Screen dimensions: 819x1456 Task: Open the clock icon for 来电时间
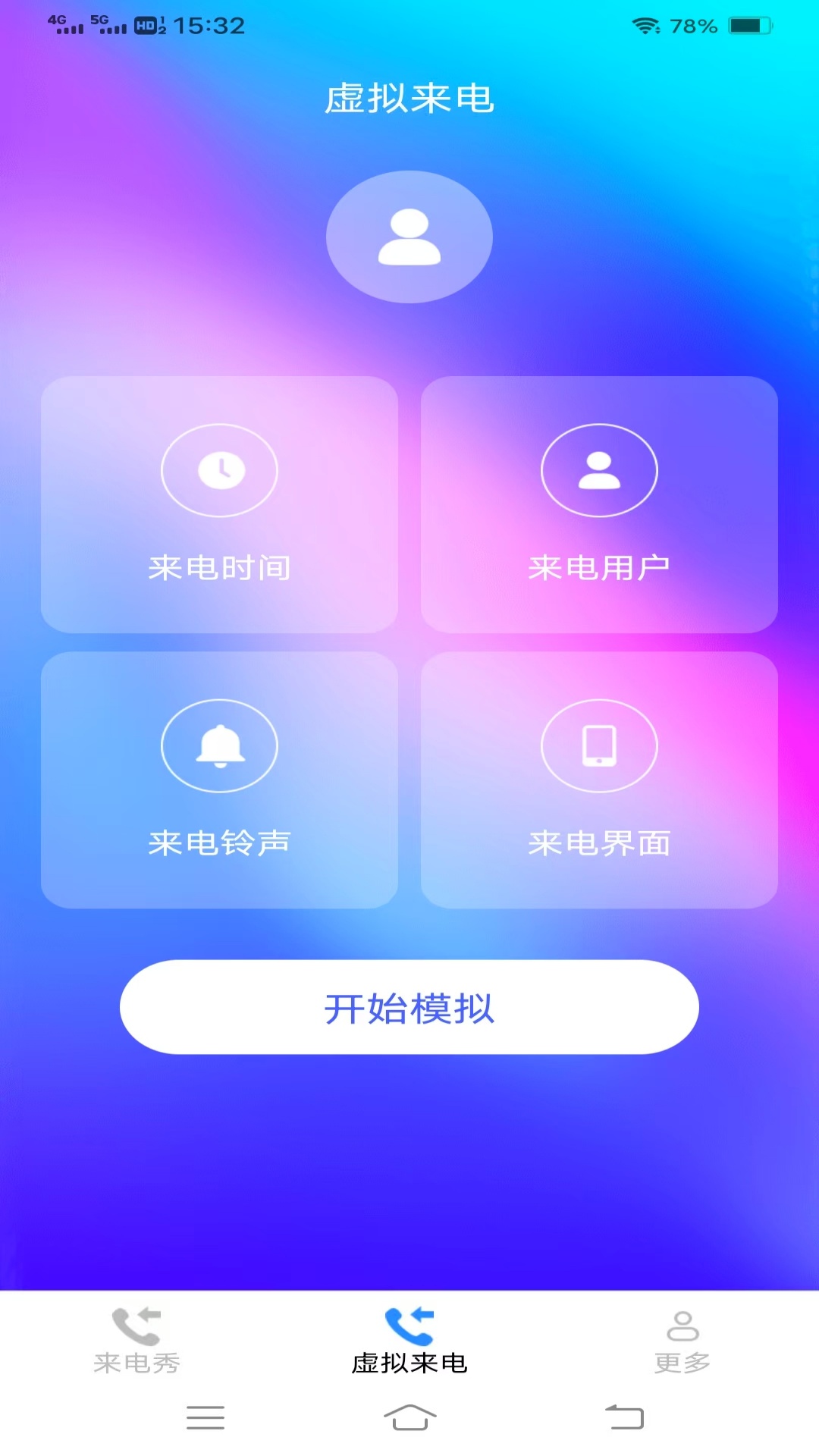click(x=220, y=470)
